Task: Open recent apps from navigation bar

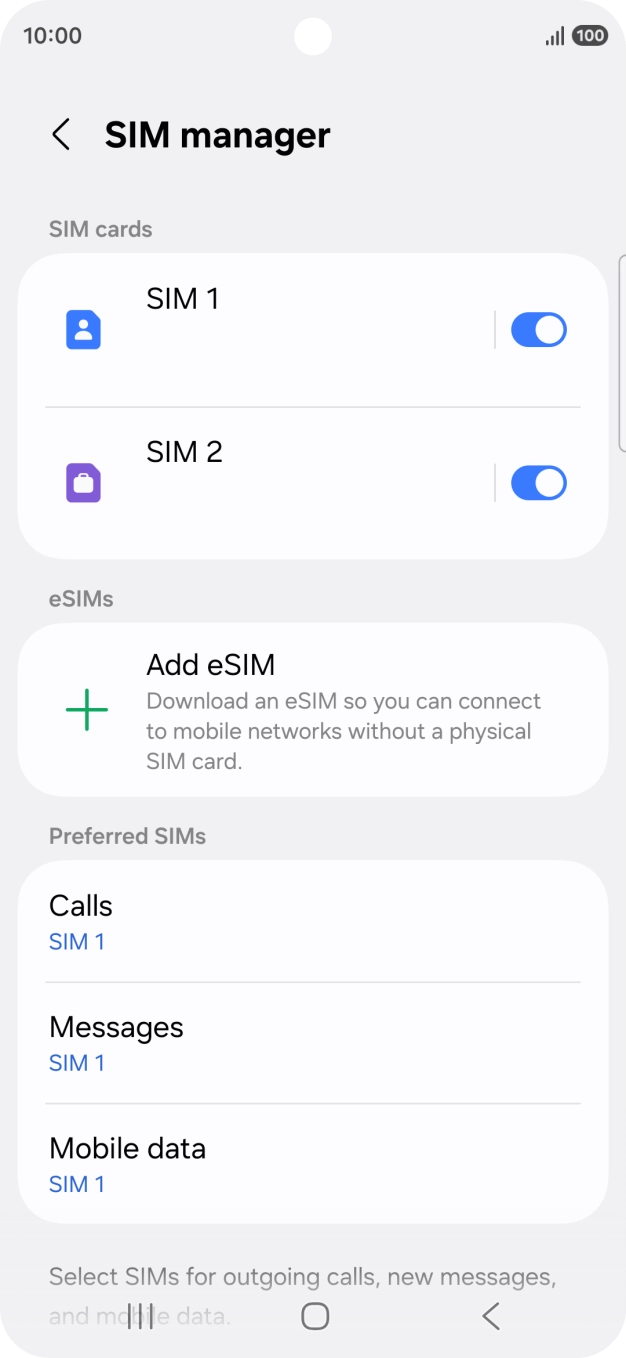Action: [x=141, y=1316]
